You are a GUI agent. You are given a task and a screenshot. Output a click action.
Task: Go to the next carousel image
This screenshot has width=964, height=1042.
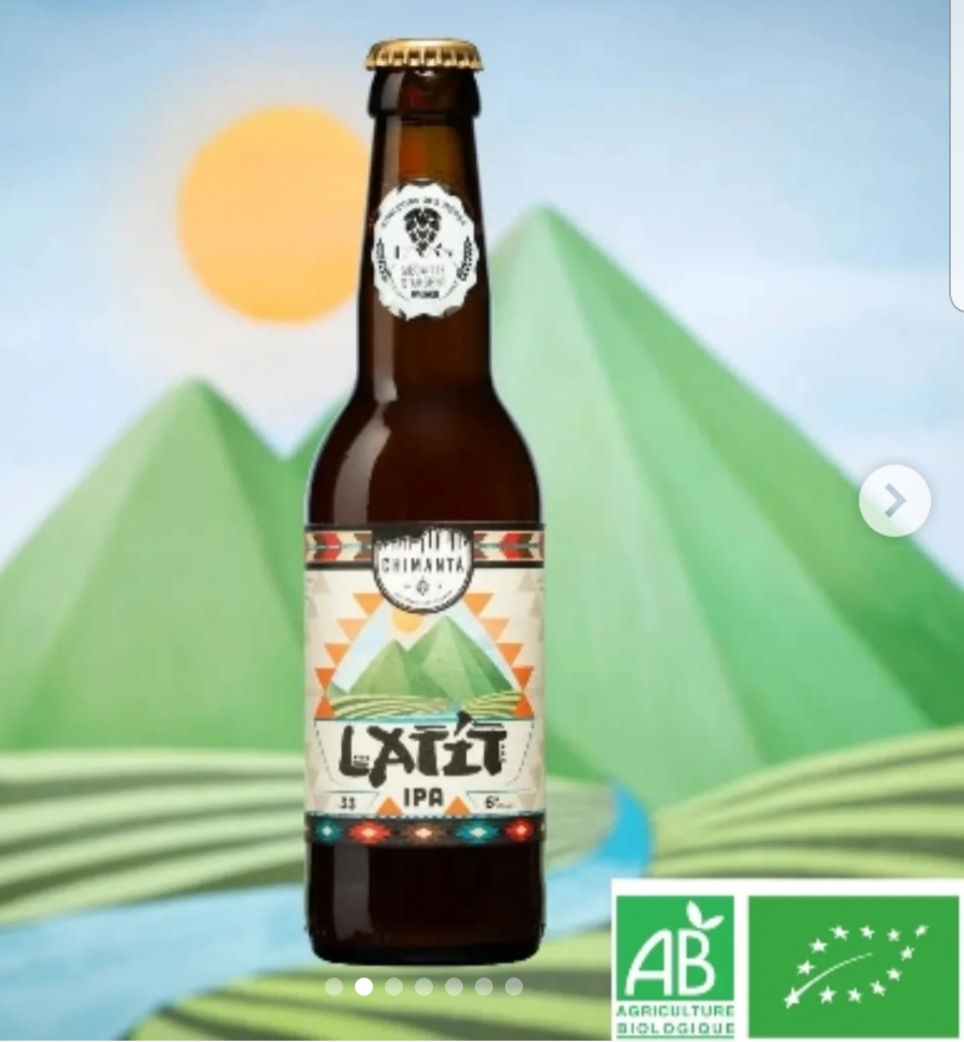[x=894, y=500]
